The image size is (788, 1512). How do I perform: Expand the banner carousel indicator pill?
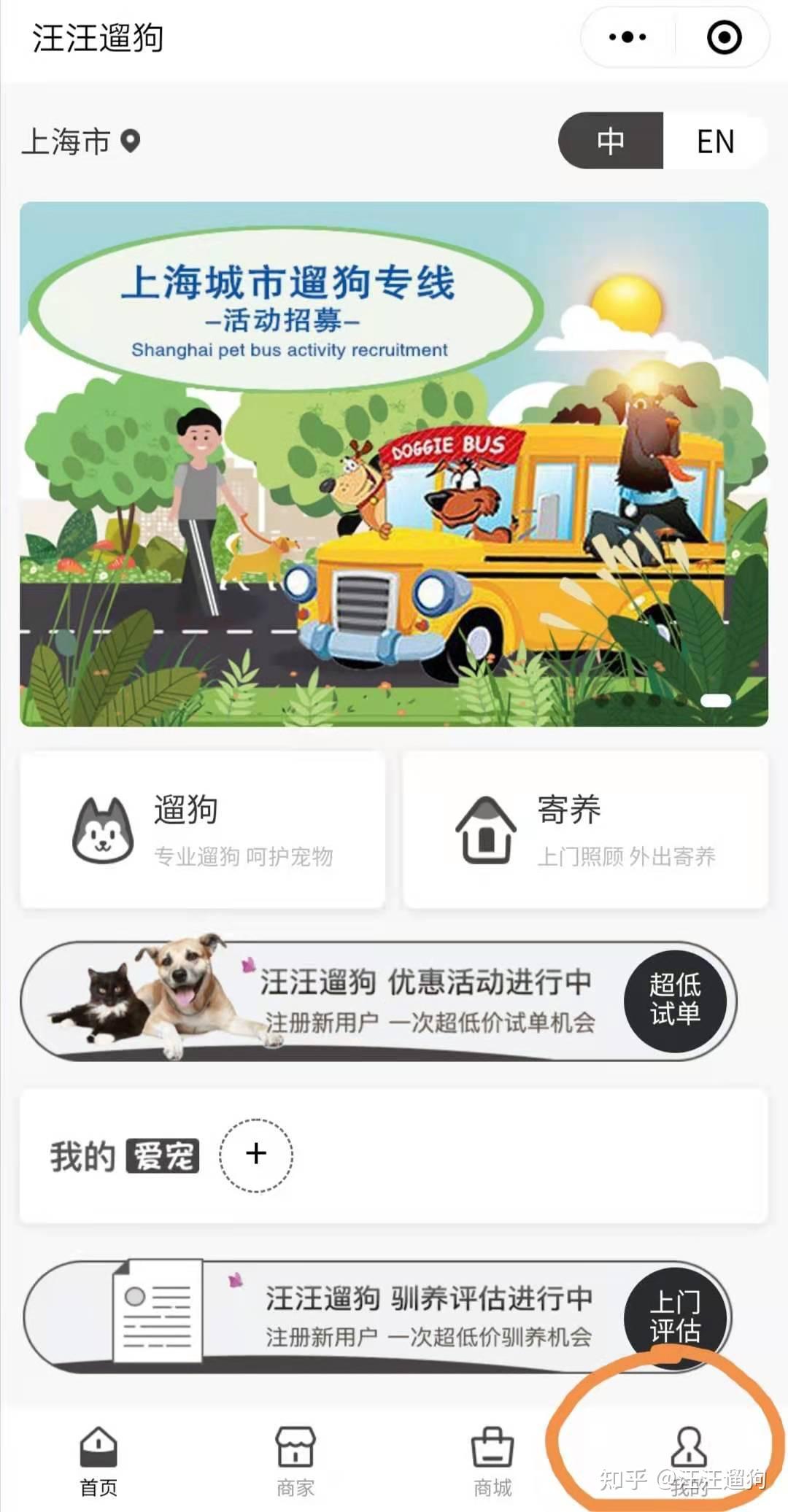pyautogui.click(x=716, y=702)
